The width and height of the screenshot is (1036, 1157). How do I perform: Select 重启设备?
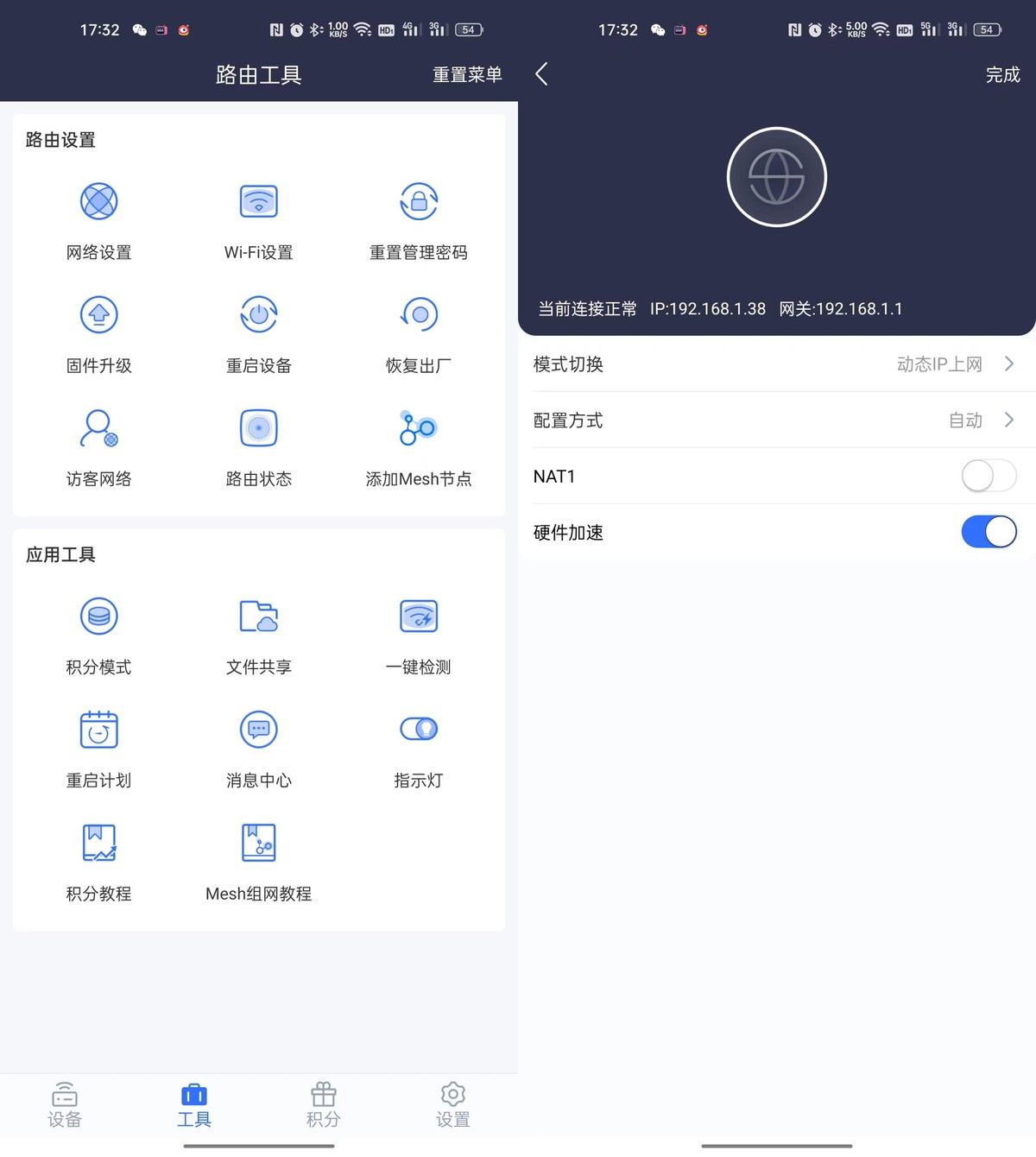point(259,332)
